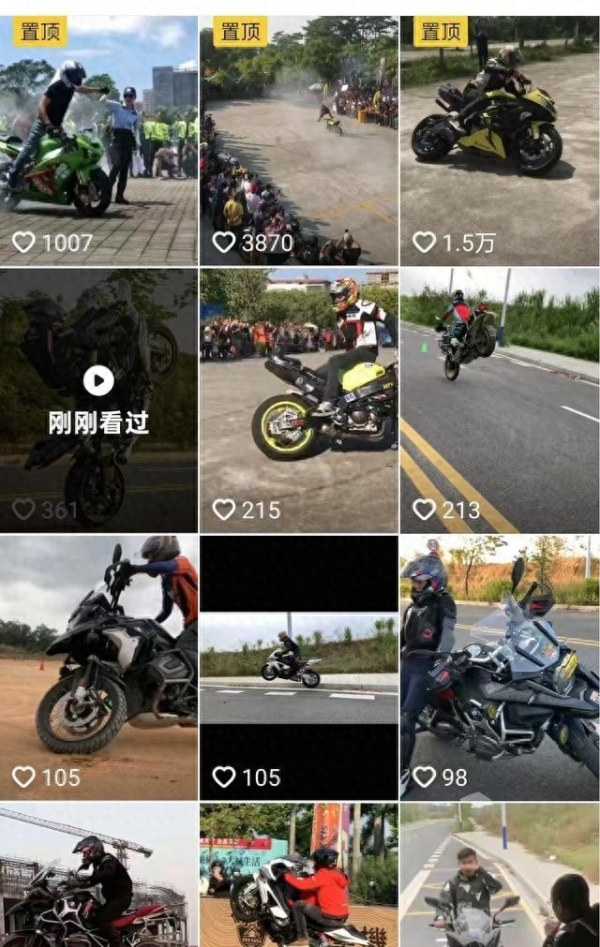Open the letterboxed road video with 105 likes
Screen dimensions: 600x947
[x=298, y=667]
